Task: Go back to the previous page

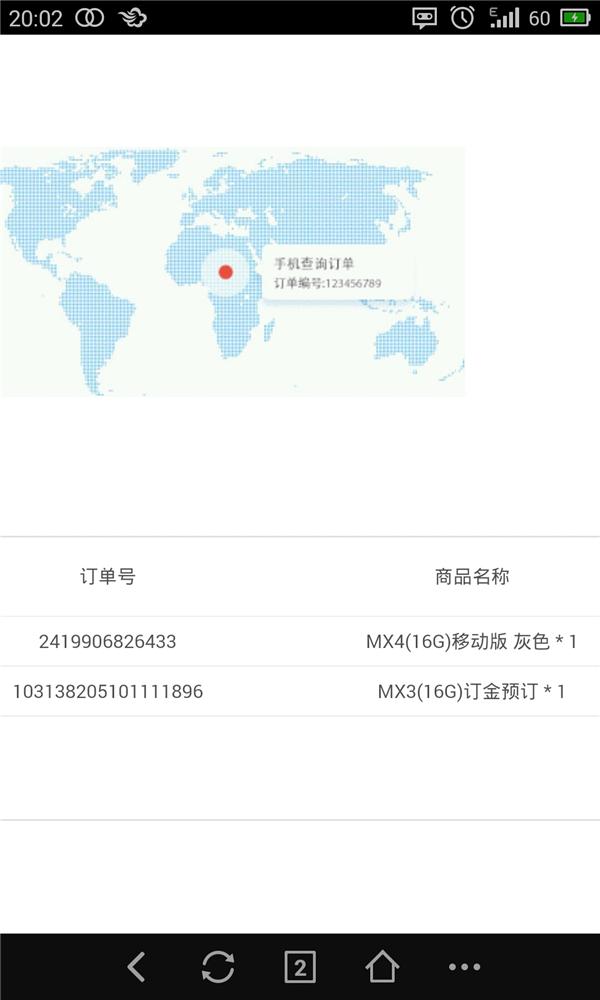Action: [x=137, y=966]
